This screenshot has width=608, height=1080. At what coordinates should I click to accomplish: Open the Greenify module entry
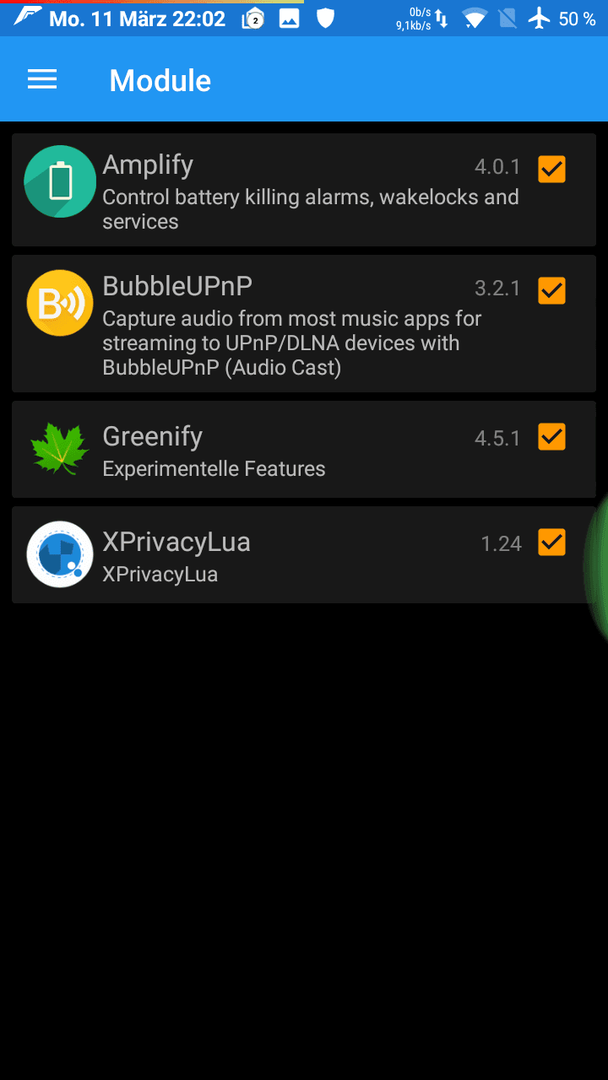tap(304, 449)
